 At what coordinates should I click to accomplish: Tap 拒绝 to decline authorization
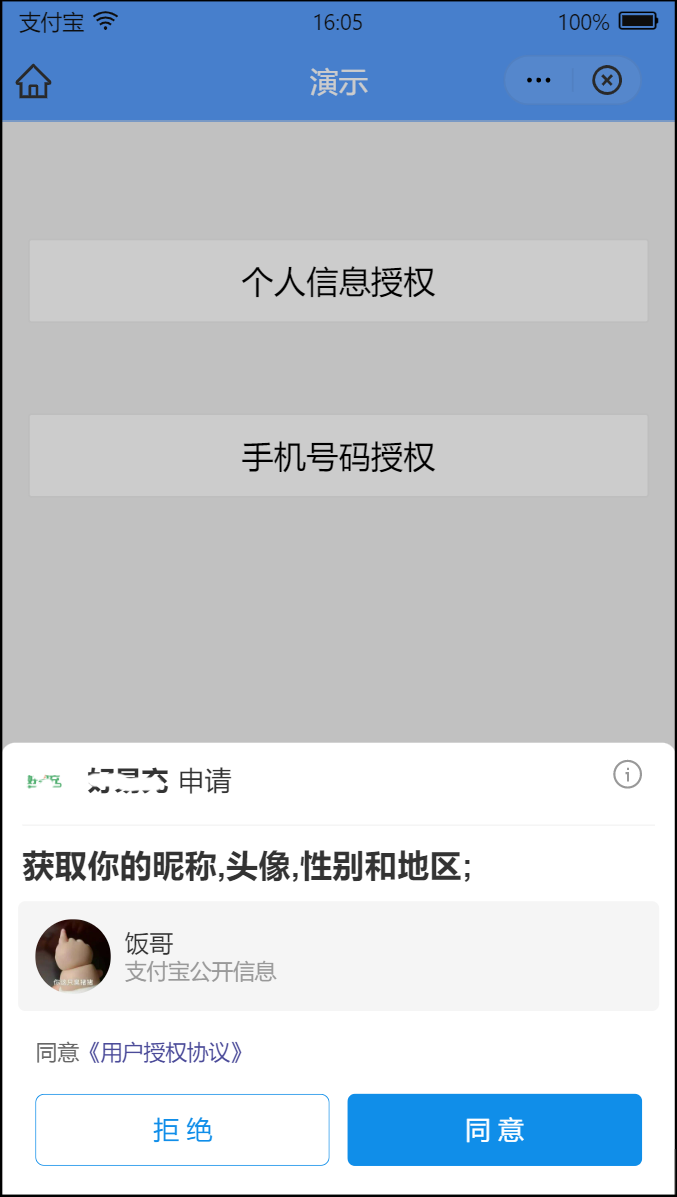coord(182,1130)
